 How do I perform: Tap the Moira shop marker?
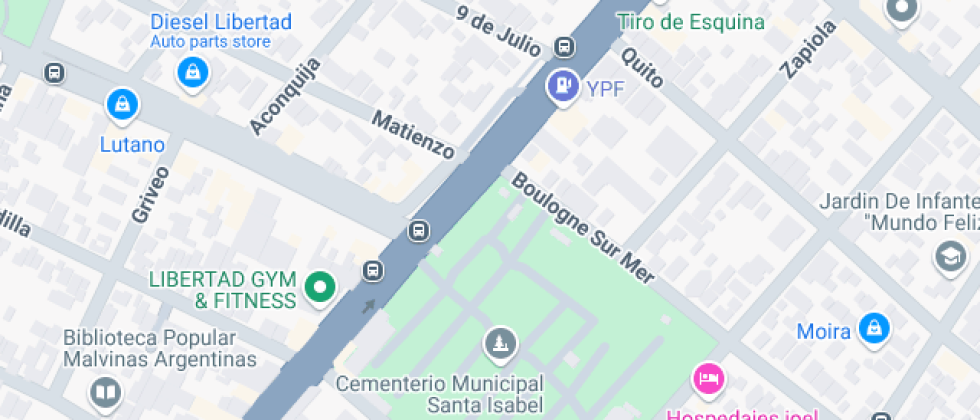(x=874, y=330)
